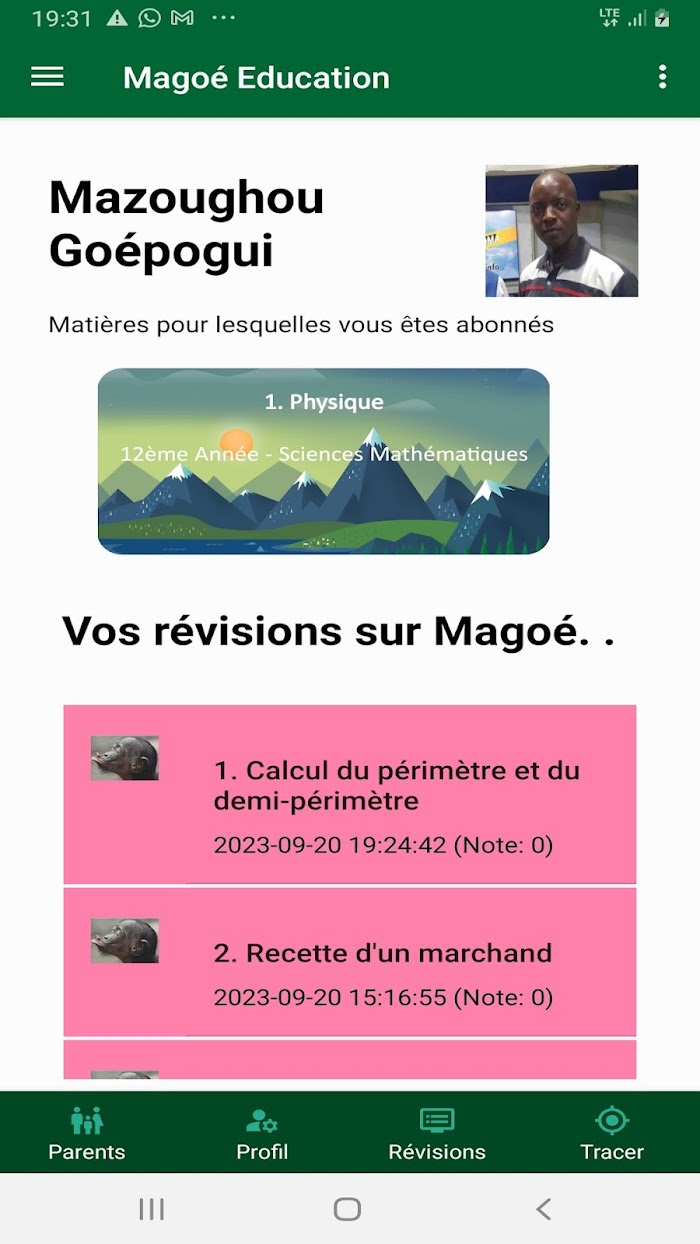Screen dimensions: 700x1244
Task: Tap the profile photo of Mazoughou Goépogui
Action: 562,231
